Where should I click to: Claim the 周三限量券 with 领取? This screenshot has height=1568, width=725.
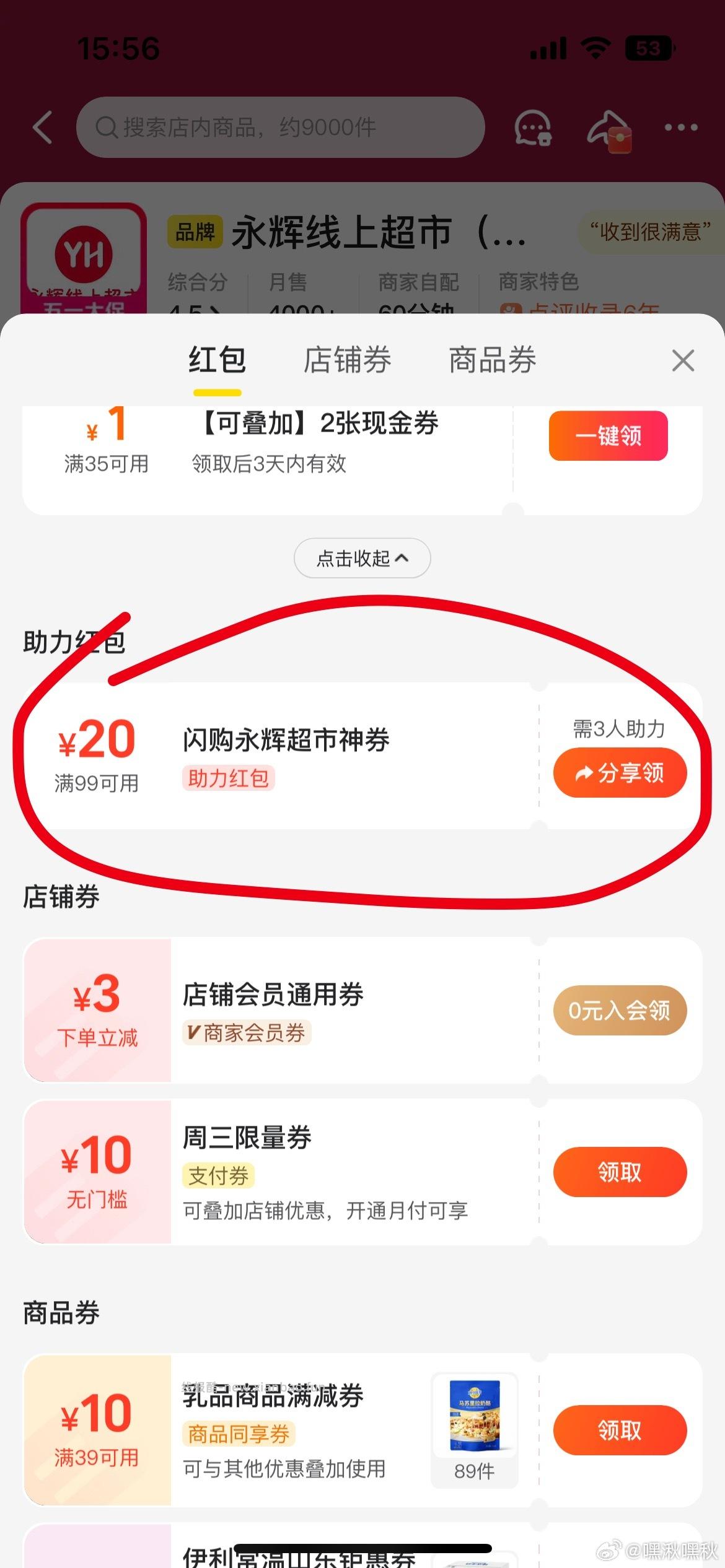pyautogui.click(x=622, y=1172)
